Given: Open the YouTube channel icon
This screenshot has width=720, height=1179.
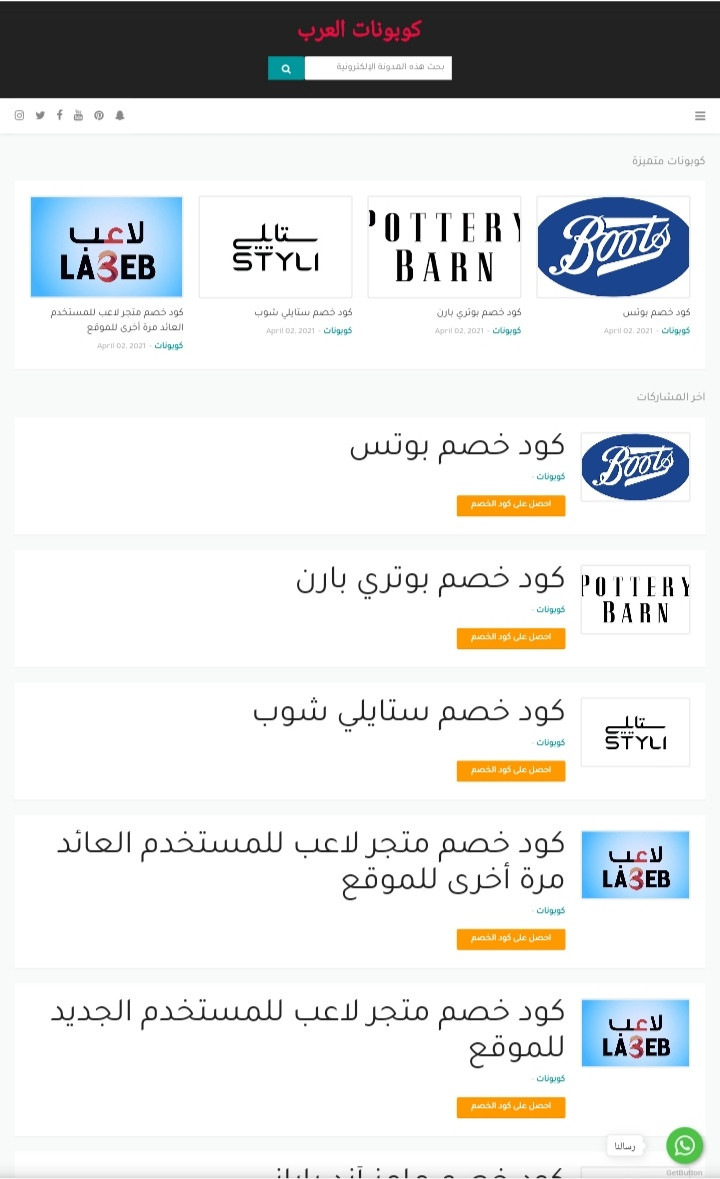Looking at the screenshot, I should coord(78,115).
